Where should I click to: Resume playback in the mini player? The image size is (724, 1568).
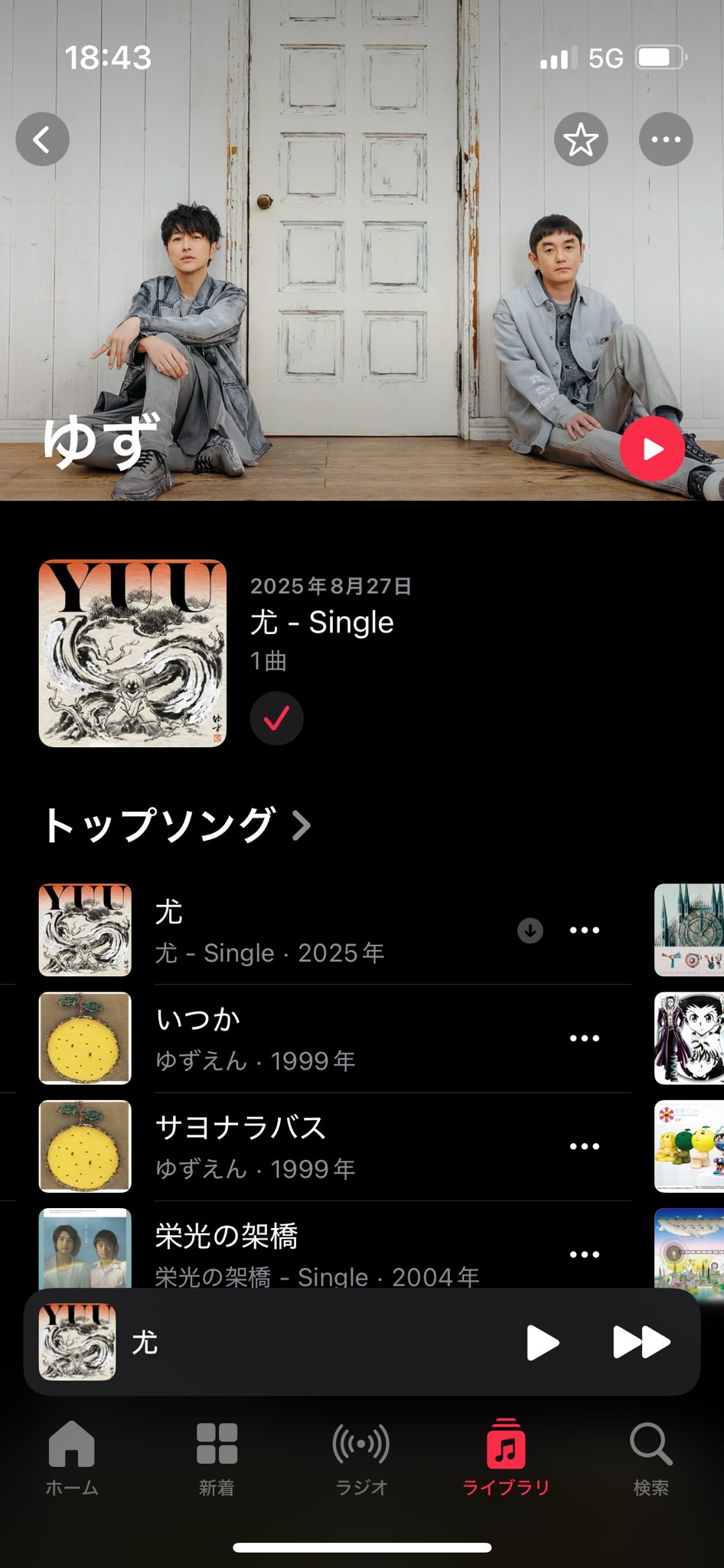pyautogui.click(x=543, y=1342)
